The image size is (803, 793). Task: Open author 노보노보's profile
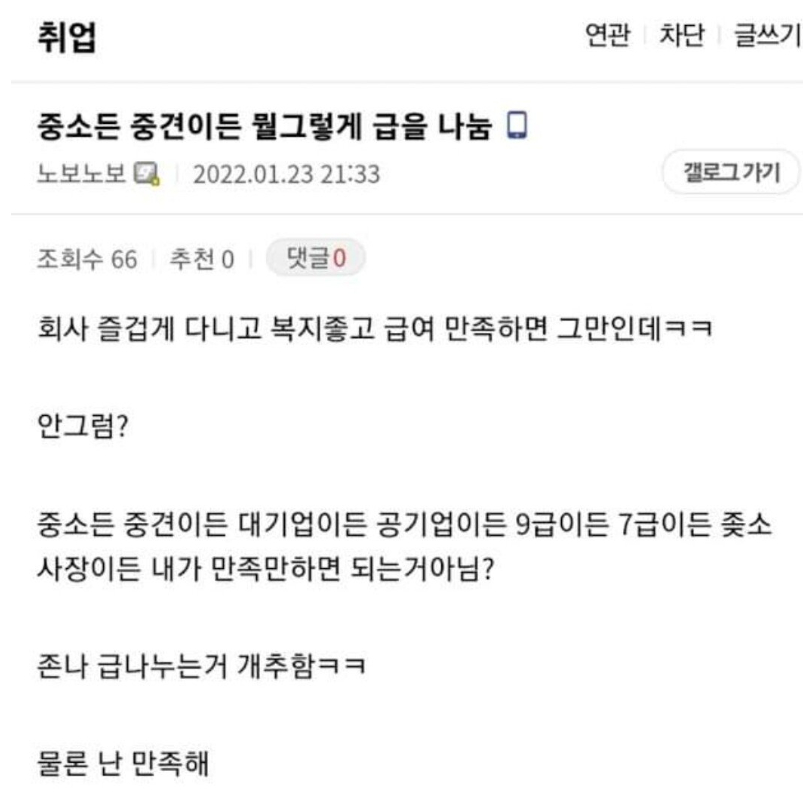click(83, 174)
